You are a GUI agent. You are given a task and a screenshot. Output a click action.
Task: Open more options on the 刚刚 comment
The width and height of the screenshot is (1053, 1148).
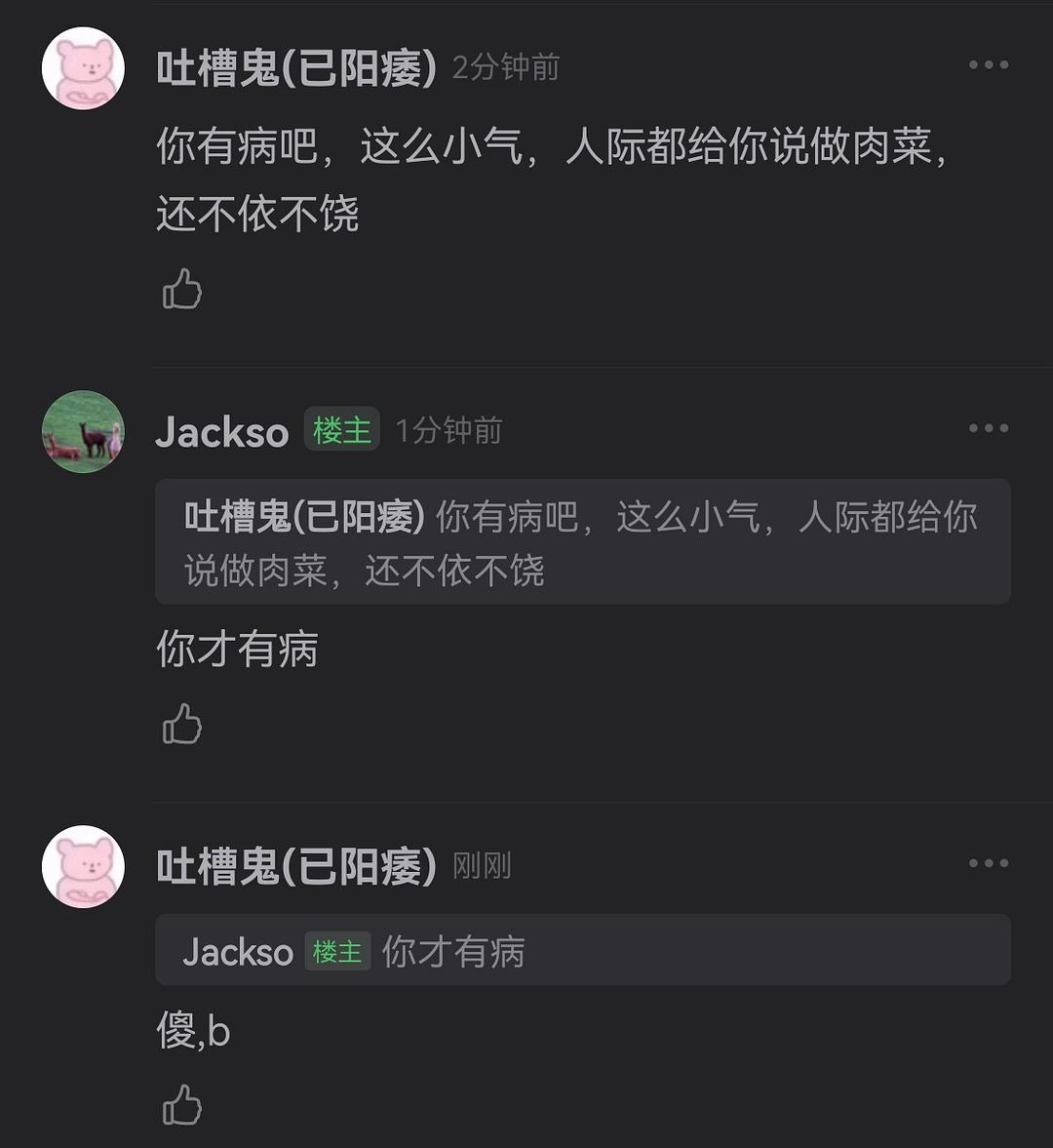tap(988, 863)
